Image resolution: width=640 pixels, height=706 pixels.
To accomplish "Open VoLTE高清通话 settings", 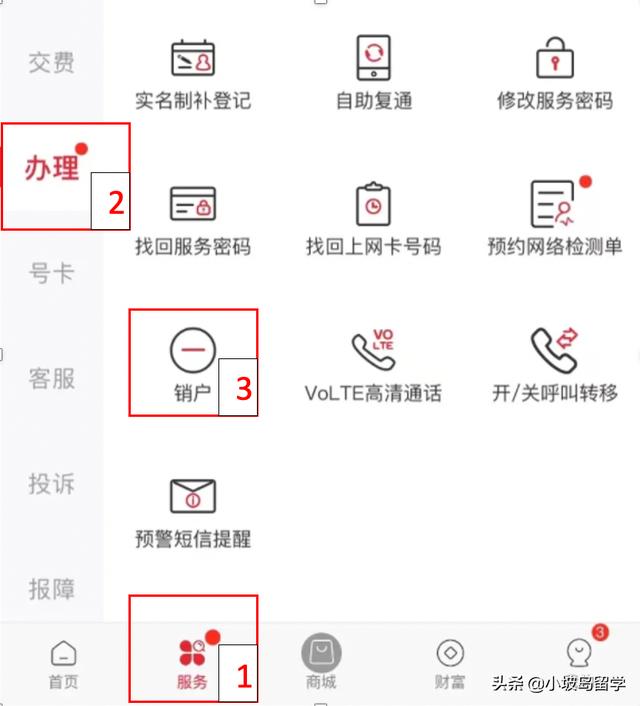I will coord(373,364).
